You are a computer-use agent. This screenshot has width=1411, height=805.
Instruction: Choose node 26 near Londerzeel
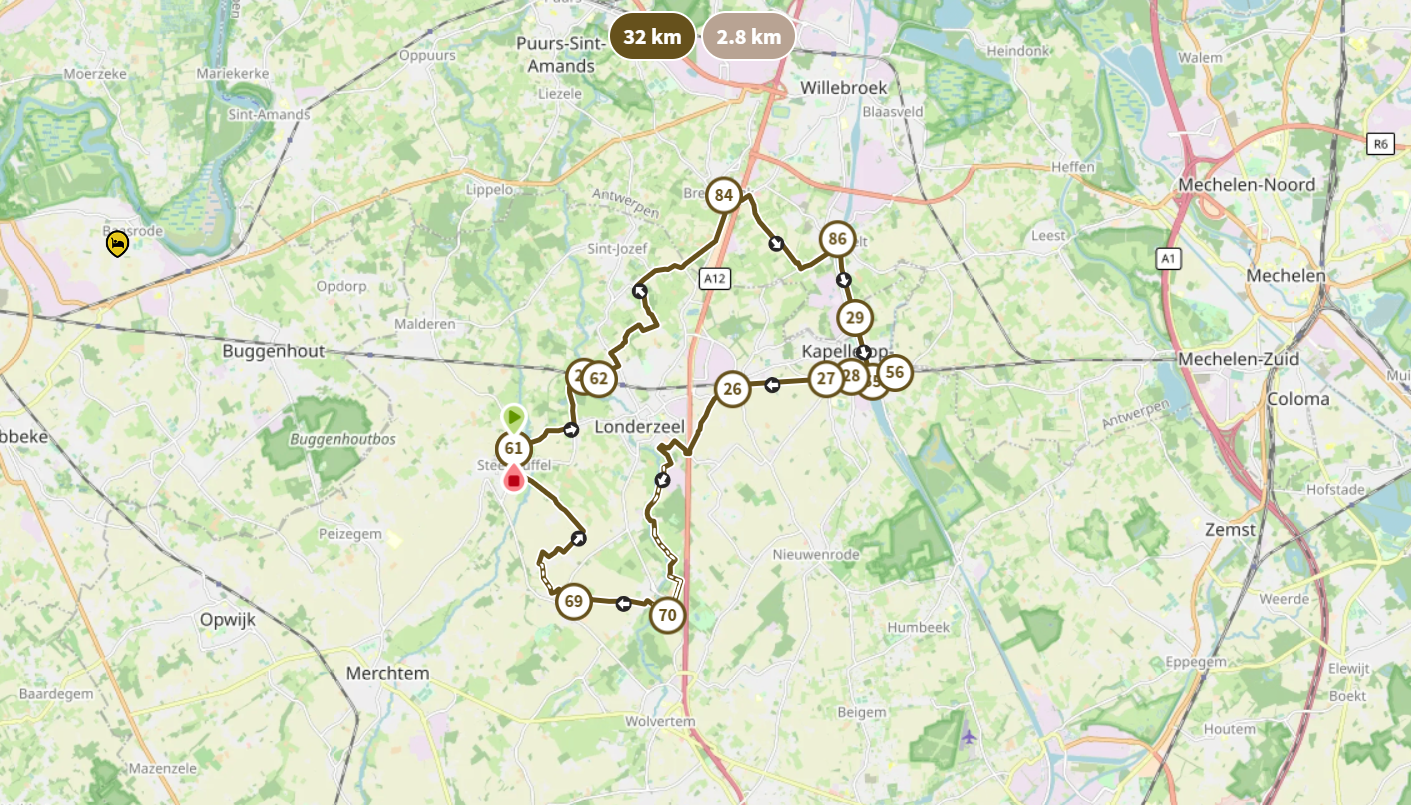point(732,389)
